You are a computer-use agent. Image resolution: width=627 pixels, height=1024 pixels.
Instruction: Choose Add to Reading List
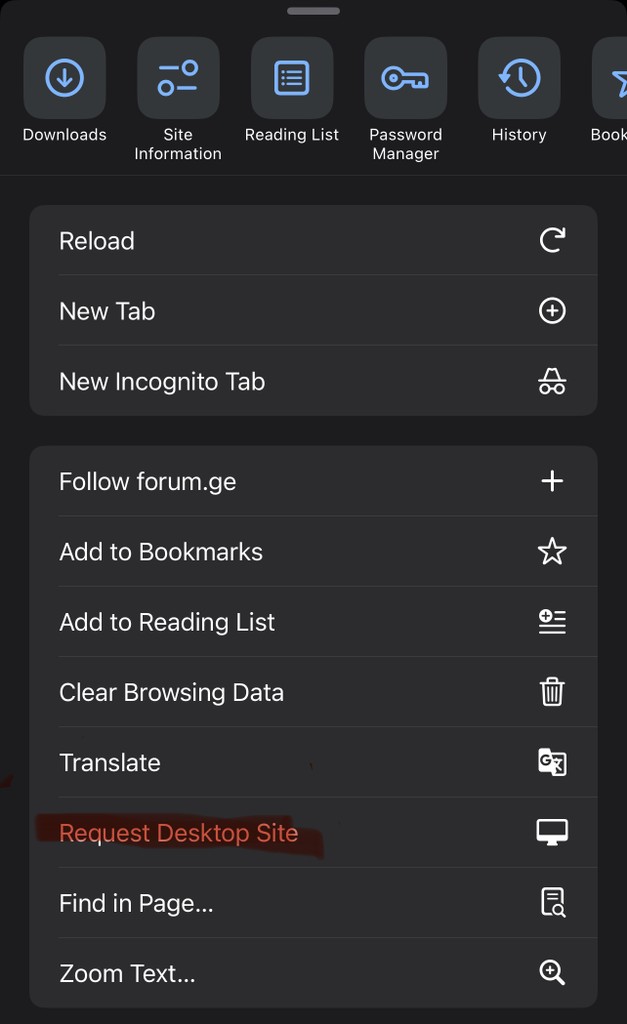(x=313, y=622)
